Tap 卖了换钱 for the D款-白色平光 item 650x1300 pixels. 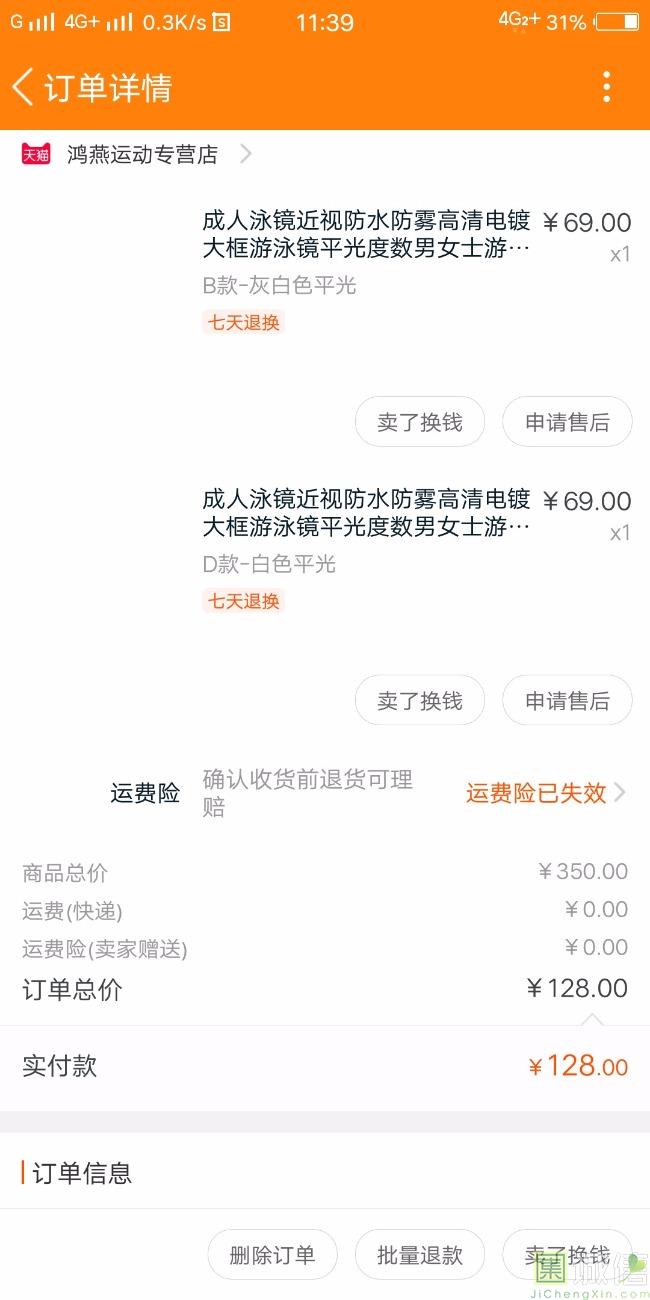coord(420,700)
